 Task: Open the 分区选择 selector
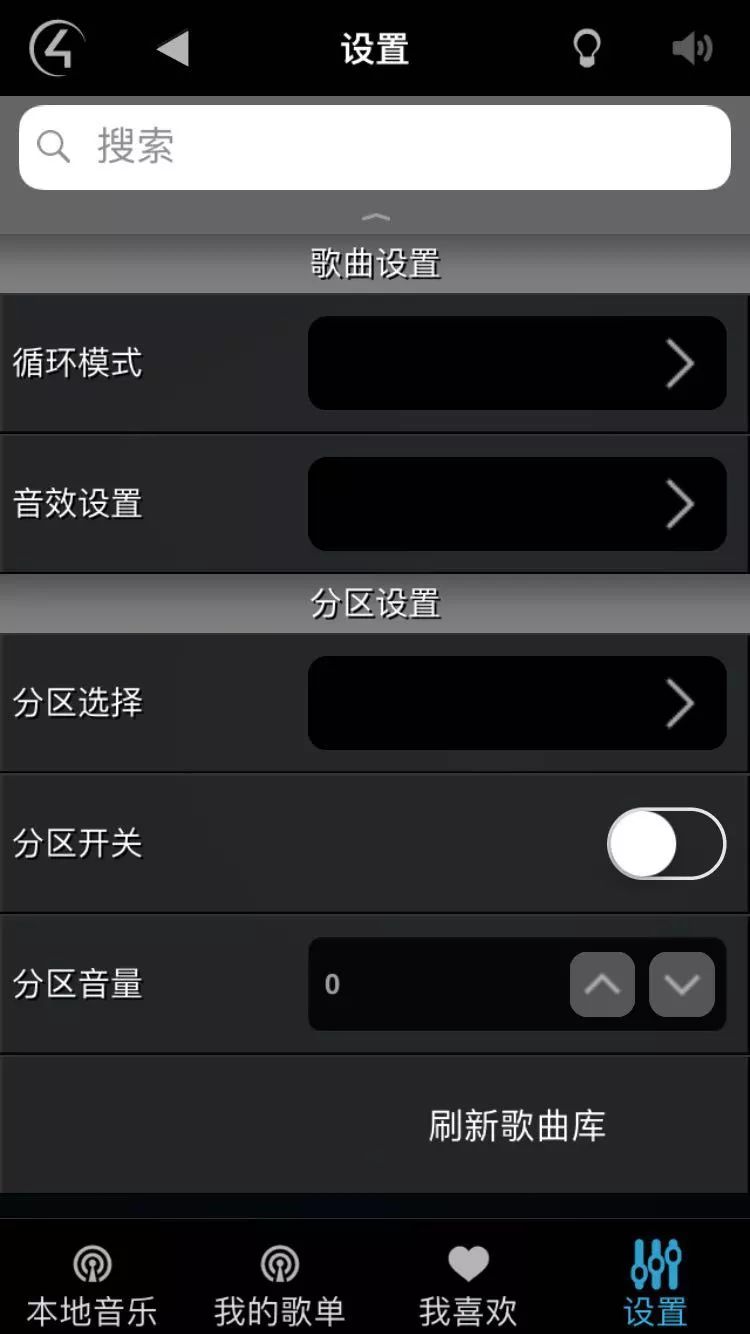click(x=517, y=703)
